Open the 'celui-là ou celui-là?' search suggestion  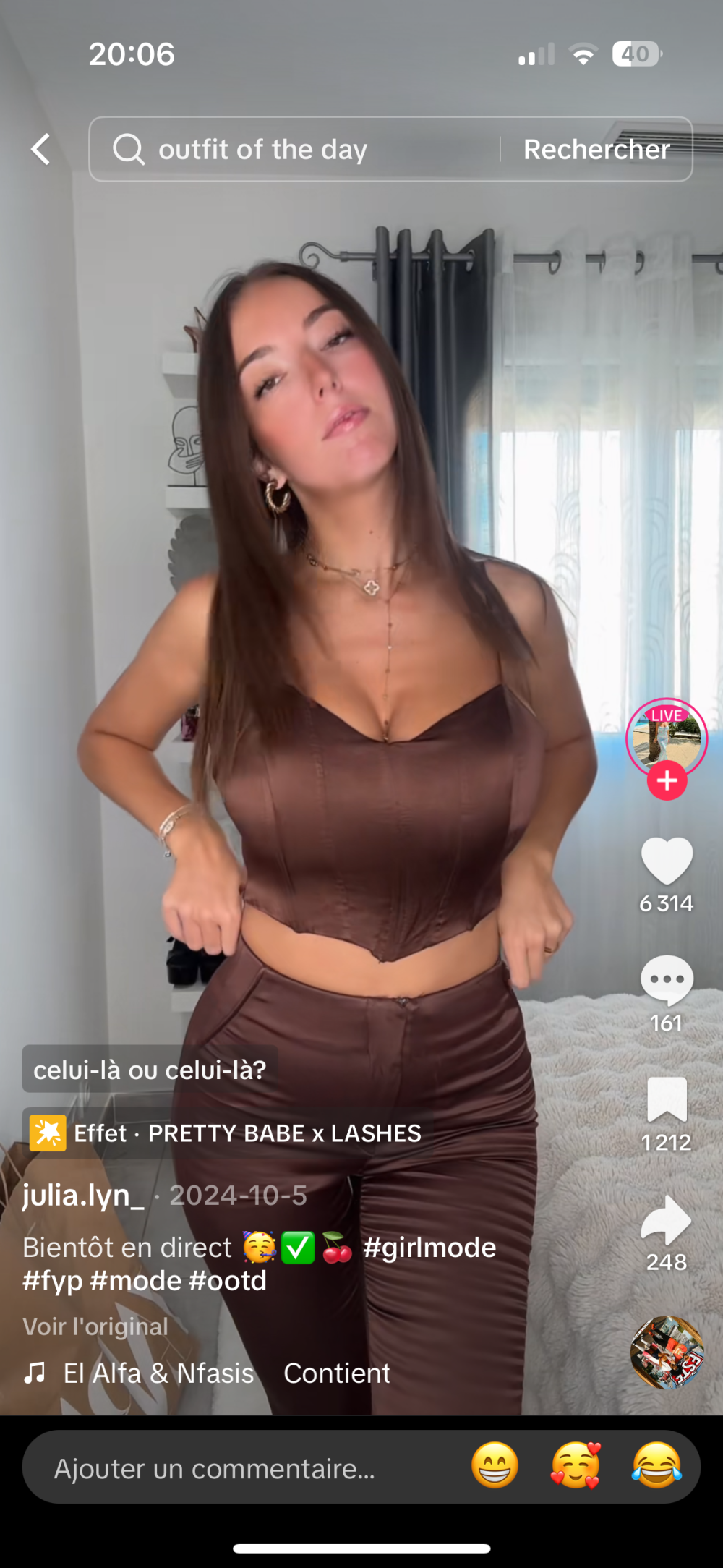pyautogui.click(x=150, y=1070)
